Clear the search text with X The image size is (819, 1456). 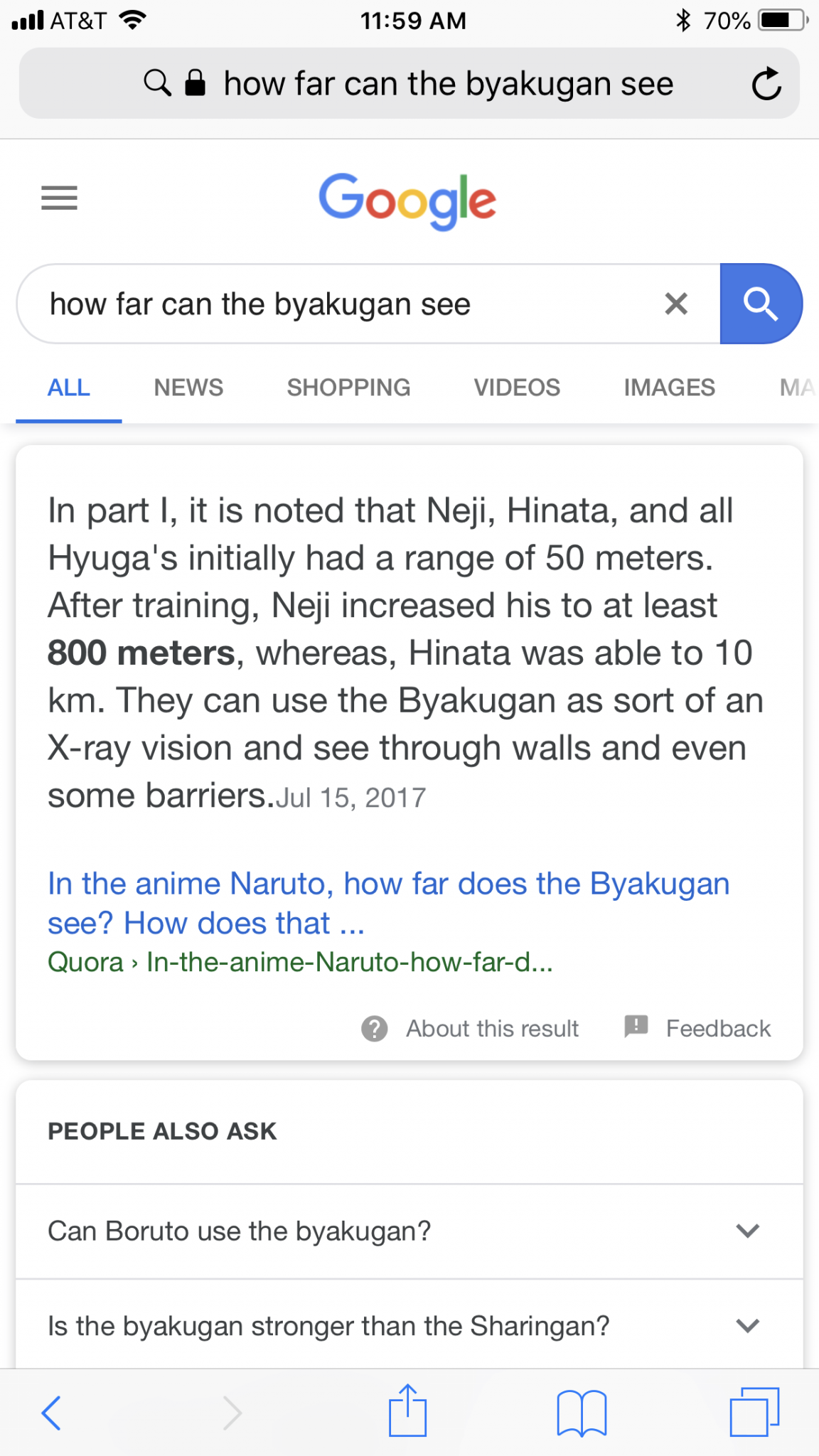[x=676, y=304]
